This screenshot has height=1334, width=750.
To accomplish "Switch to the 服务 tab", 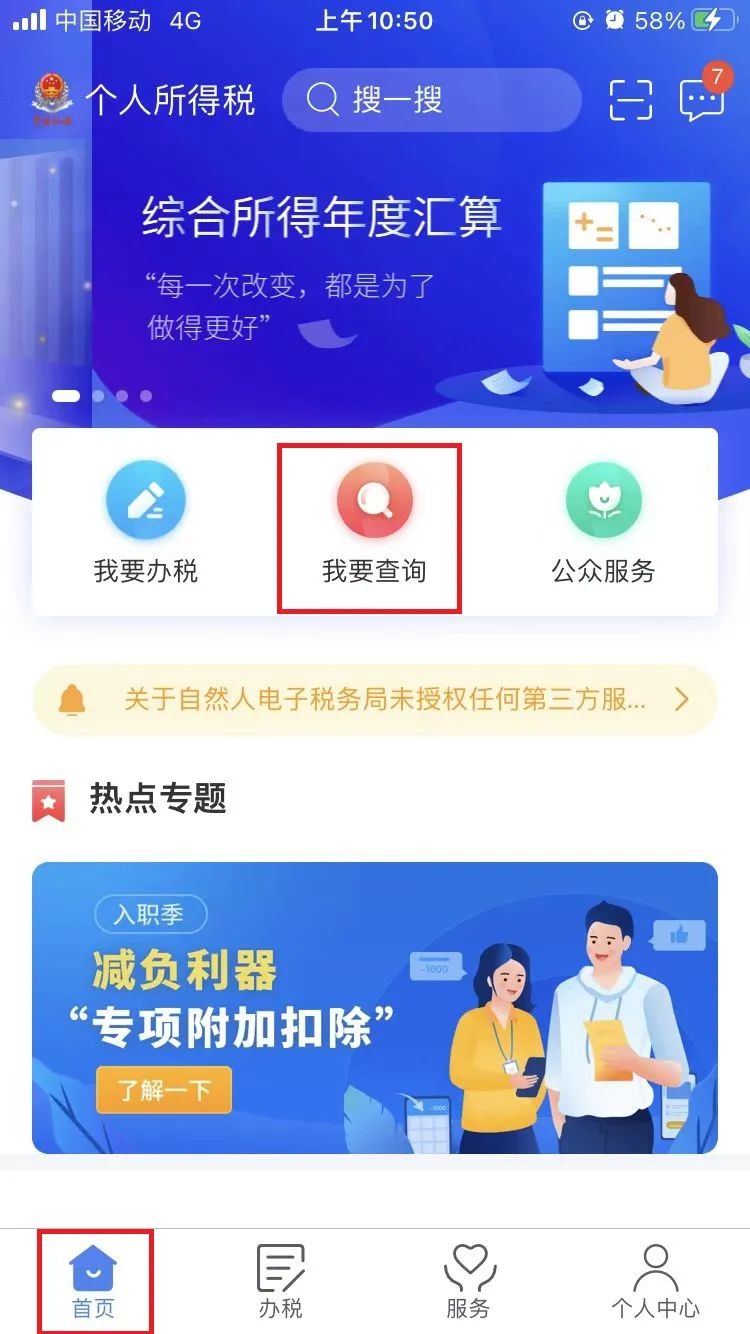I will click(469, 1282).
